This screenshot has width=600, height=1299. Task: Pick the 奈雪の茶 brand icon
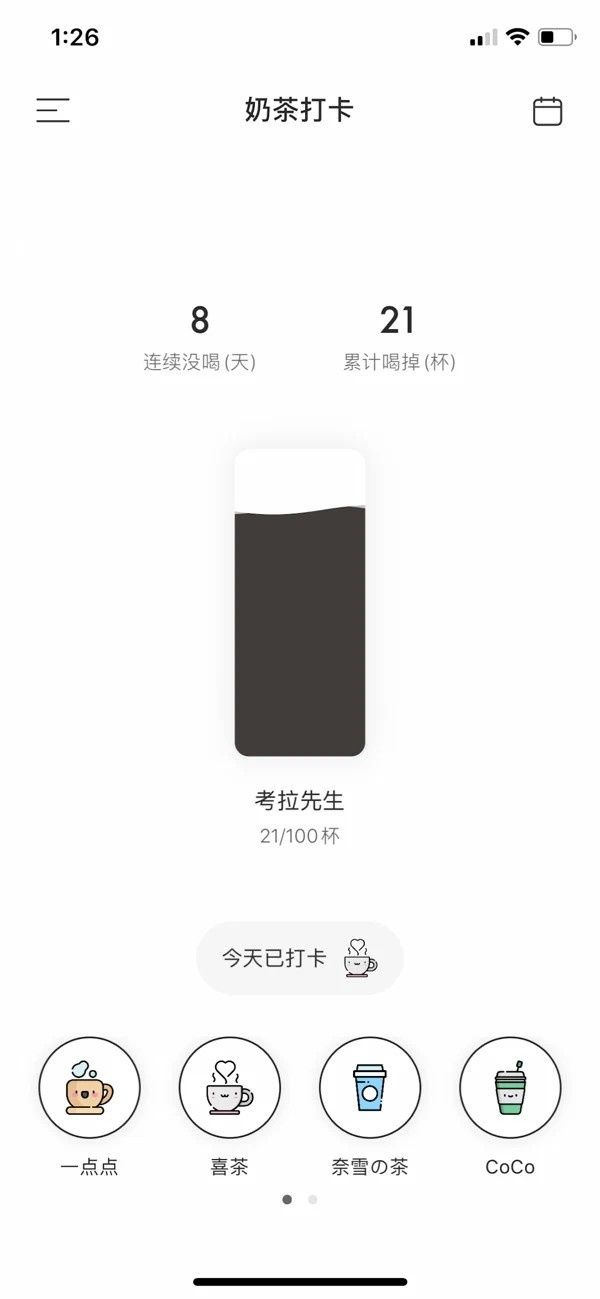pyautogui.click(x=370, y=1088)
